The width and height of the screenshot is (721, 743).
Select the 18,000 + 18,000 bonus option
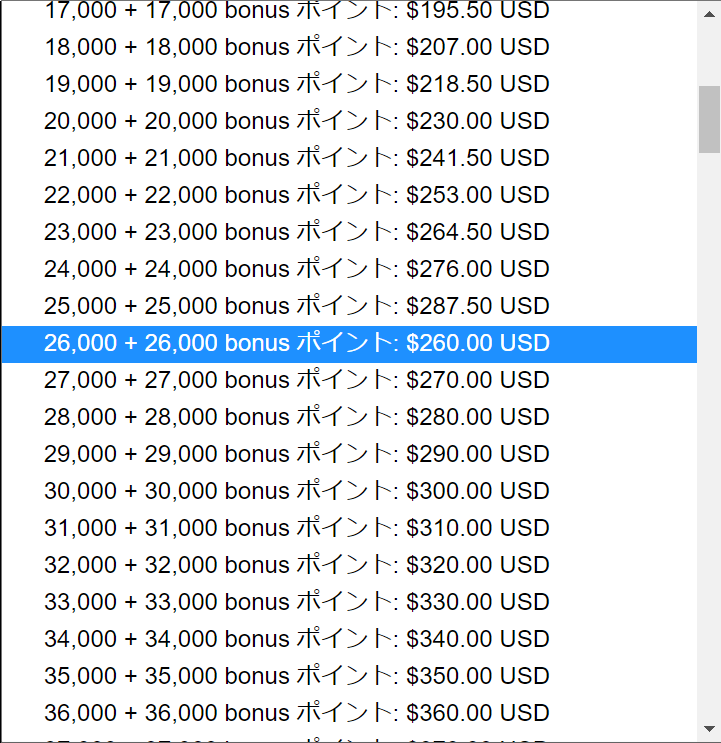(297, 47)
